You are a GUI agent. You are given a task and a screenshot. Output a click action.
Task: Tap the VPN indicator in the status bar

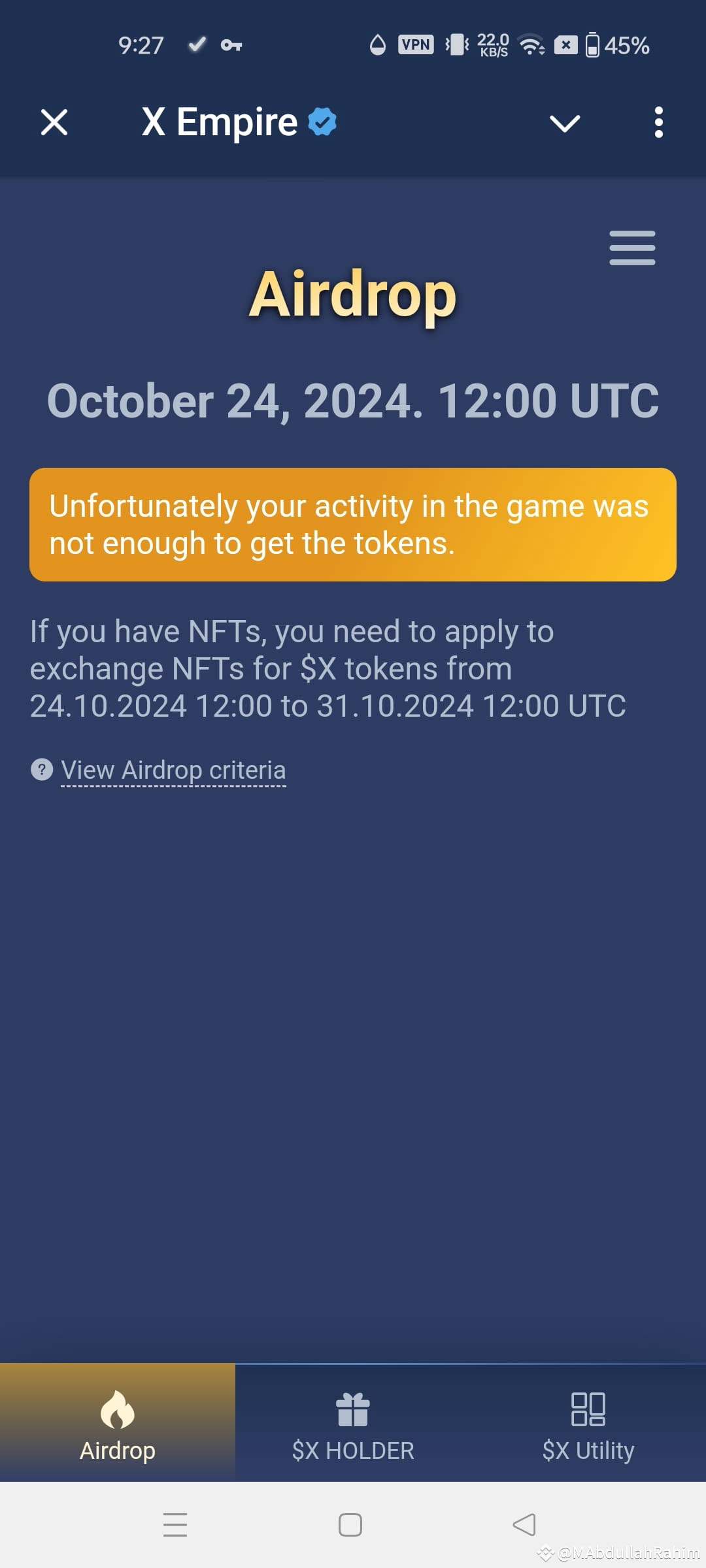click(x=416, y=44)
